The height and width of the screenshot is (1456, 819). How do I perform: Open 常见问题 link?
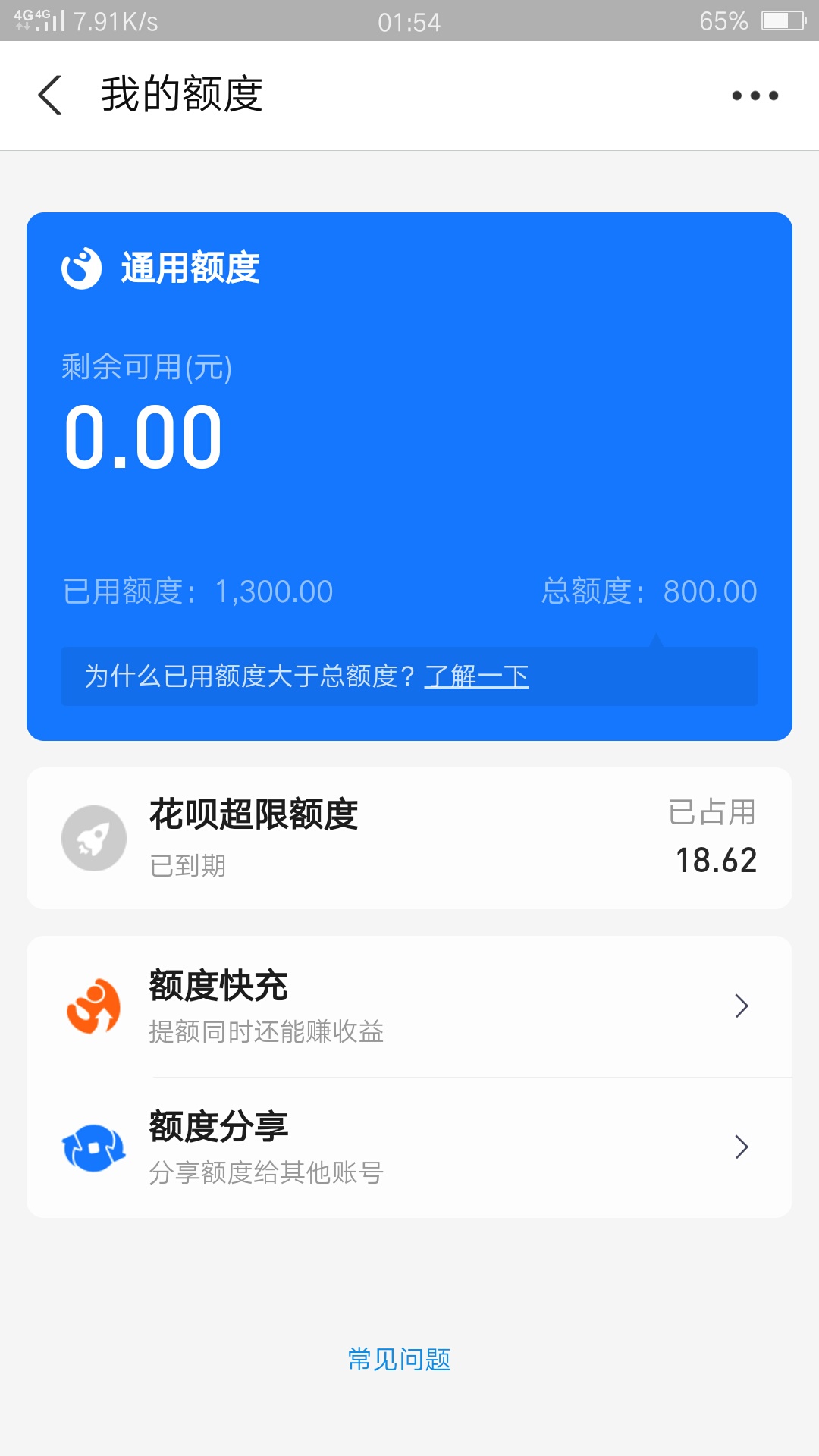pyautogui.click(x=400, y=1359)
